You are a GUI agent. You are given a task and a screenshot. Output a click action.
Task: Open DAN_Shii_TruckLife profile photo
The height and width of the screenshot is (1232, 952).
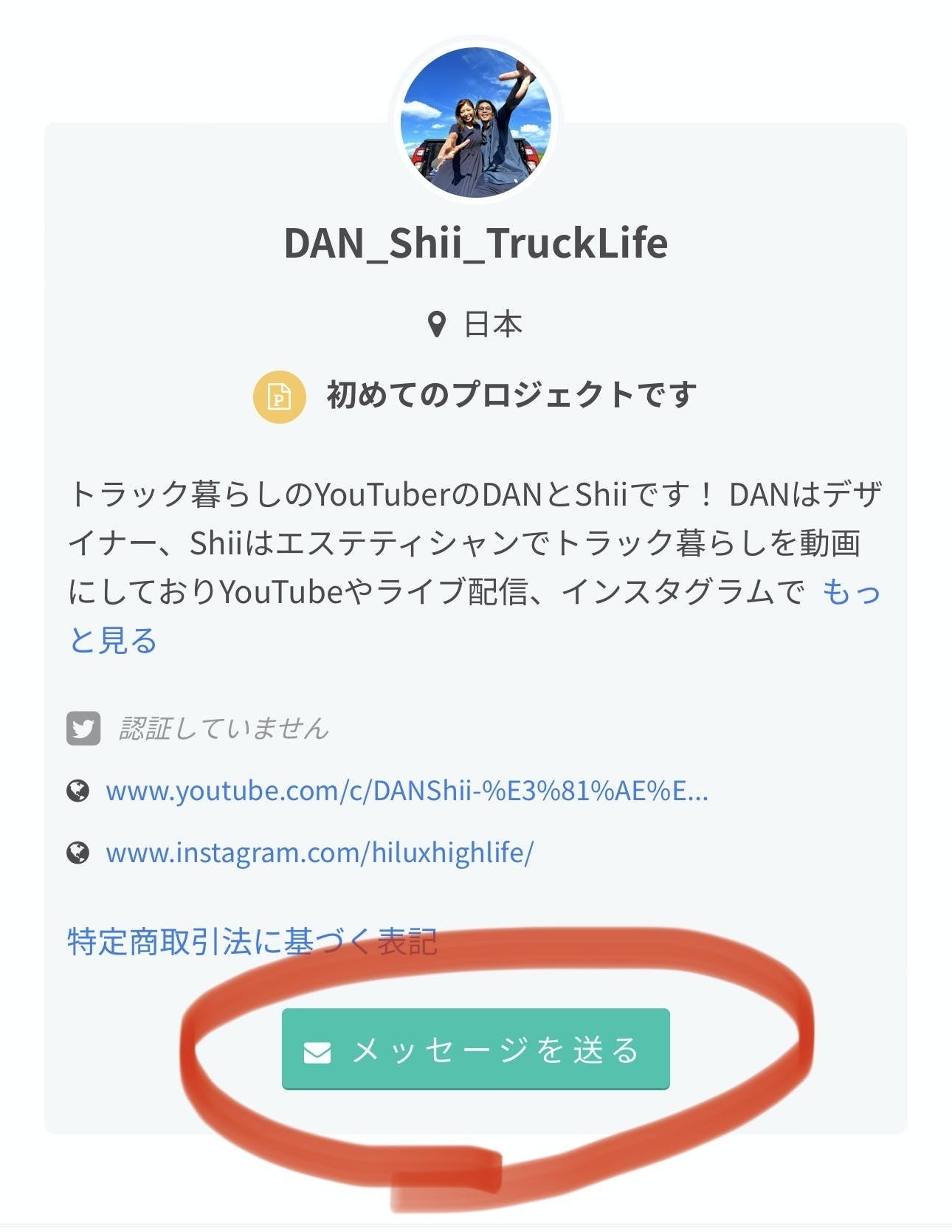tap(476, 123)
